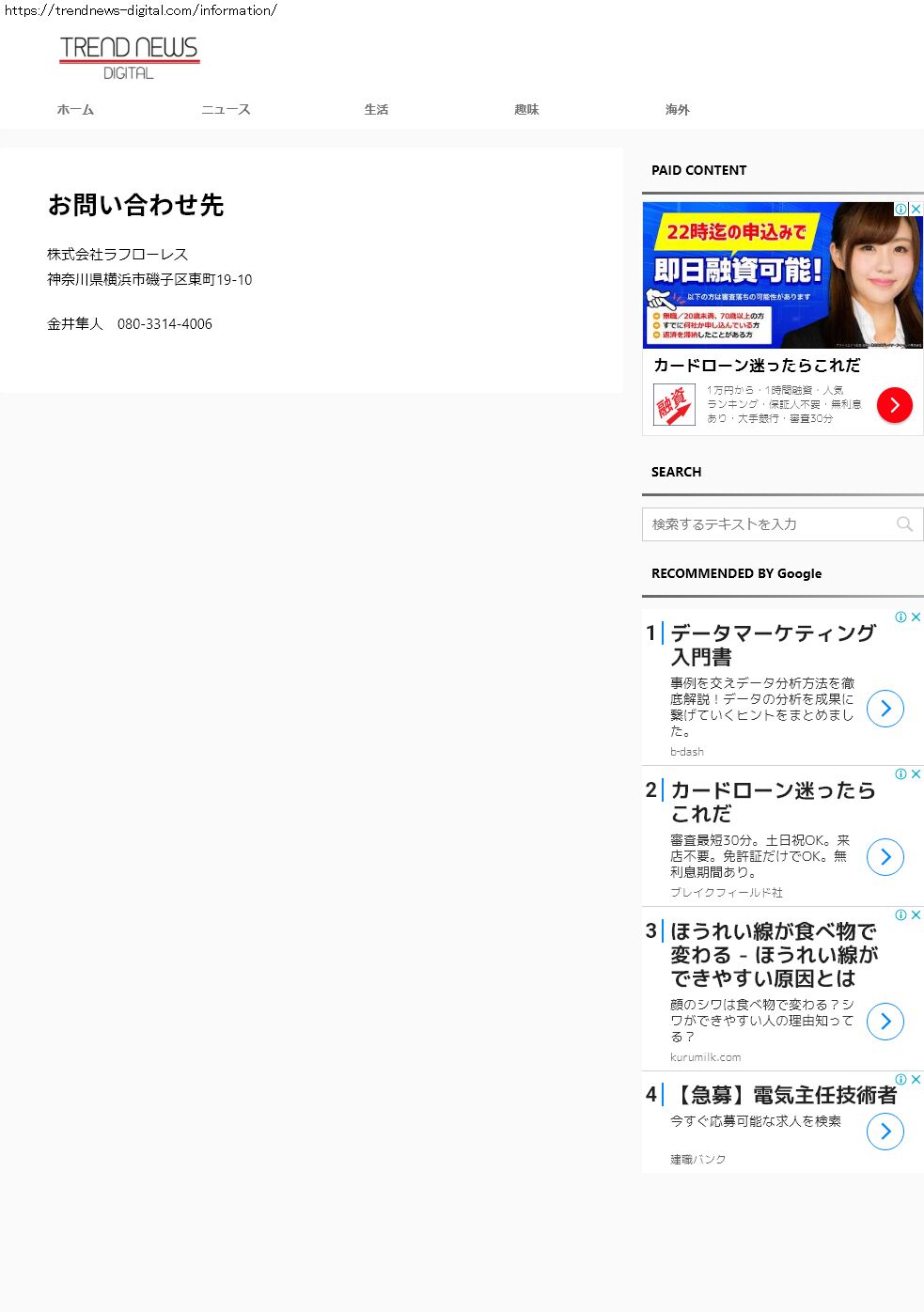
Task: Tap the arrow button on the b-dash ad
Action: [x=885, y=709]
